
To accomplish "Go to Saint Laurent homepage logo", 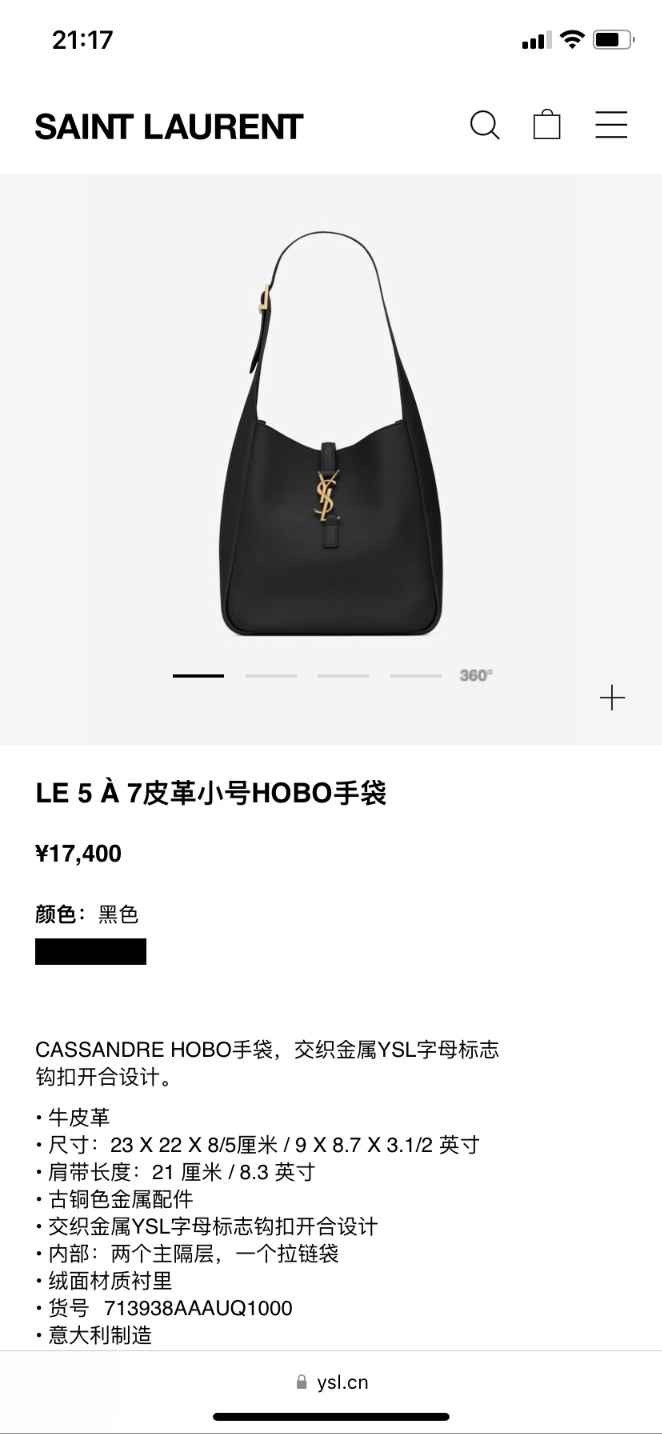I will 169,127.
